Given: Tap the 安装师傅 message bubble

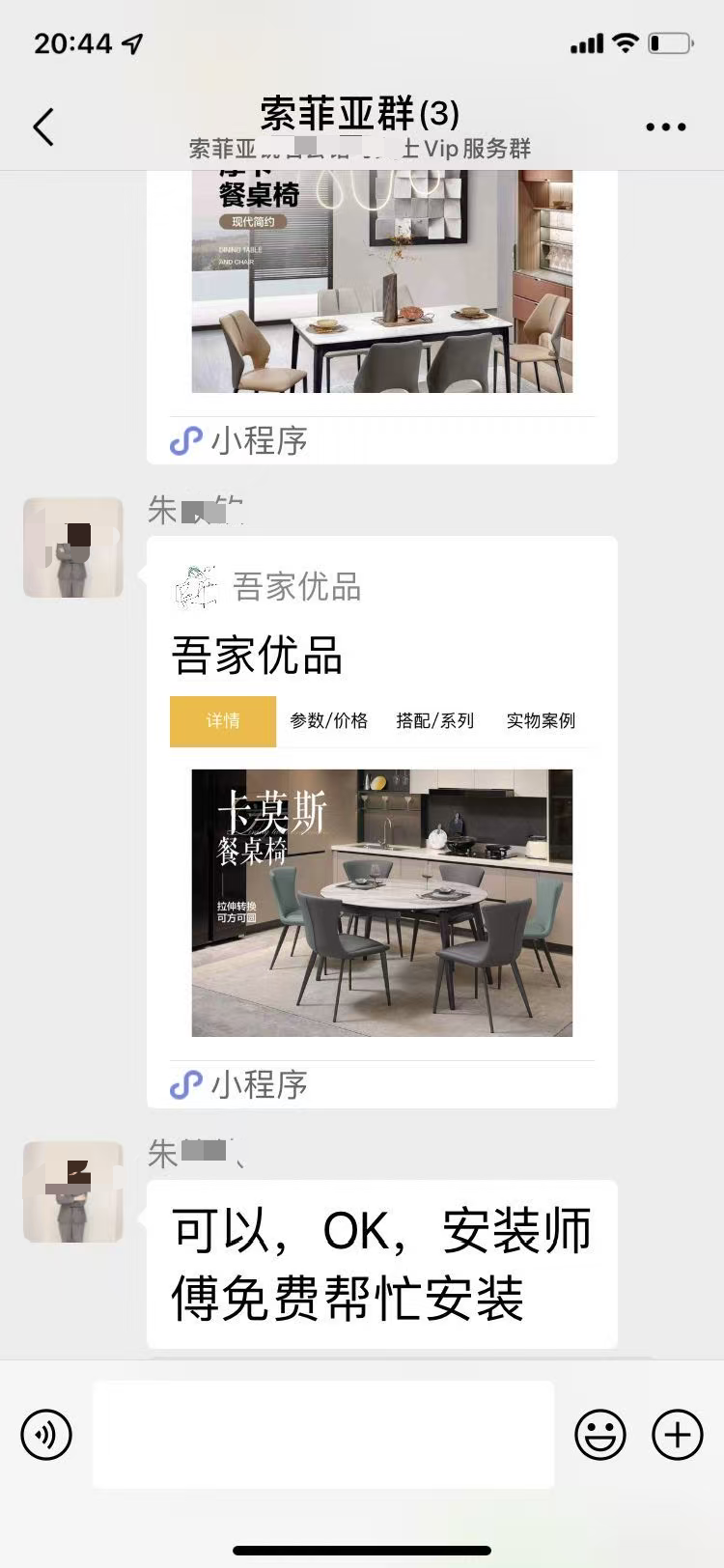Looking at the screenshot, I should (380, 1265).
